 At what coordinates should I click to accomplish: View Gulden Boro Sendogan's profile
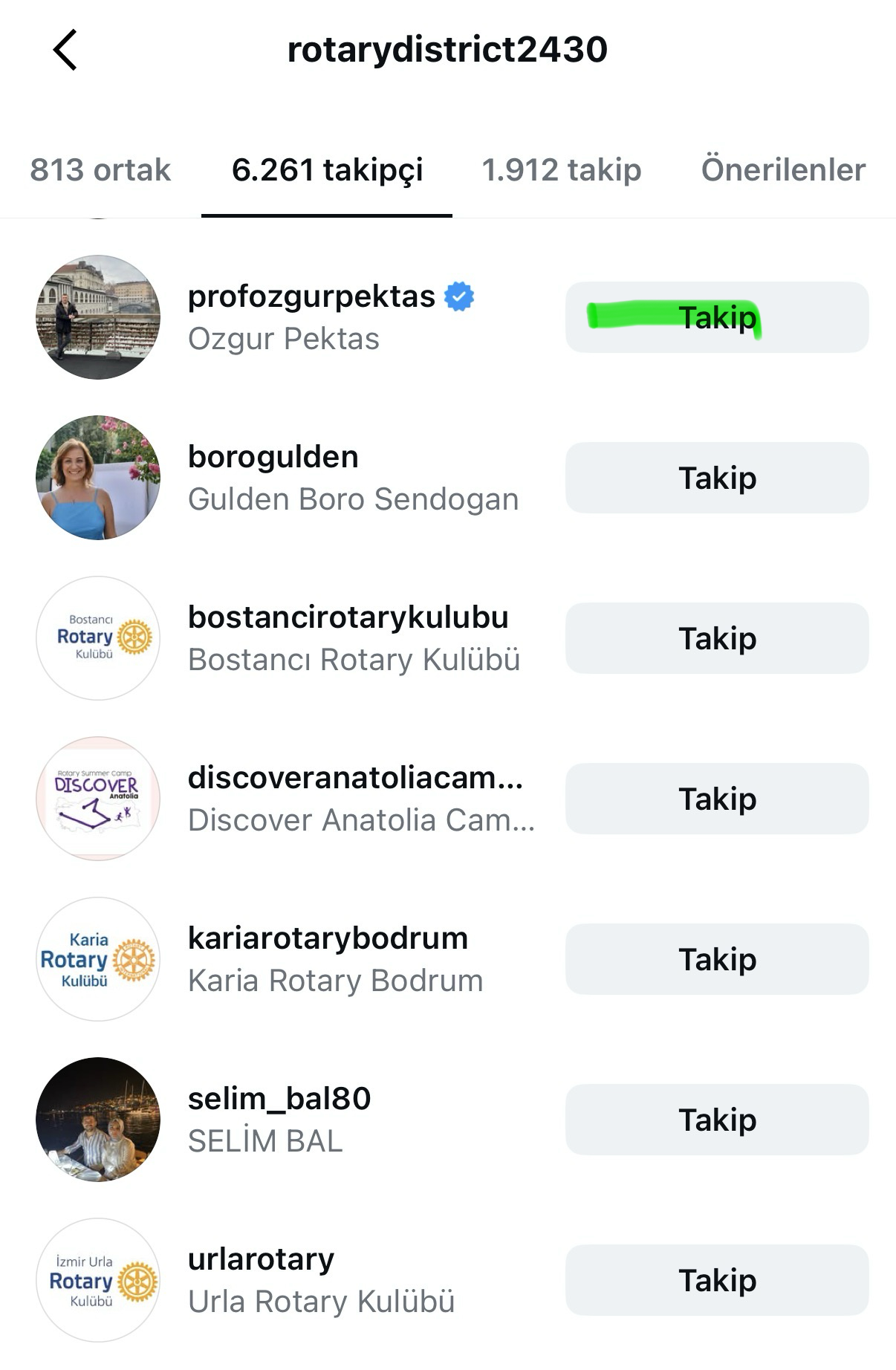tap(273, 458)
